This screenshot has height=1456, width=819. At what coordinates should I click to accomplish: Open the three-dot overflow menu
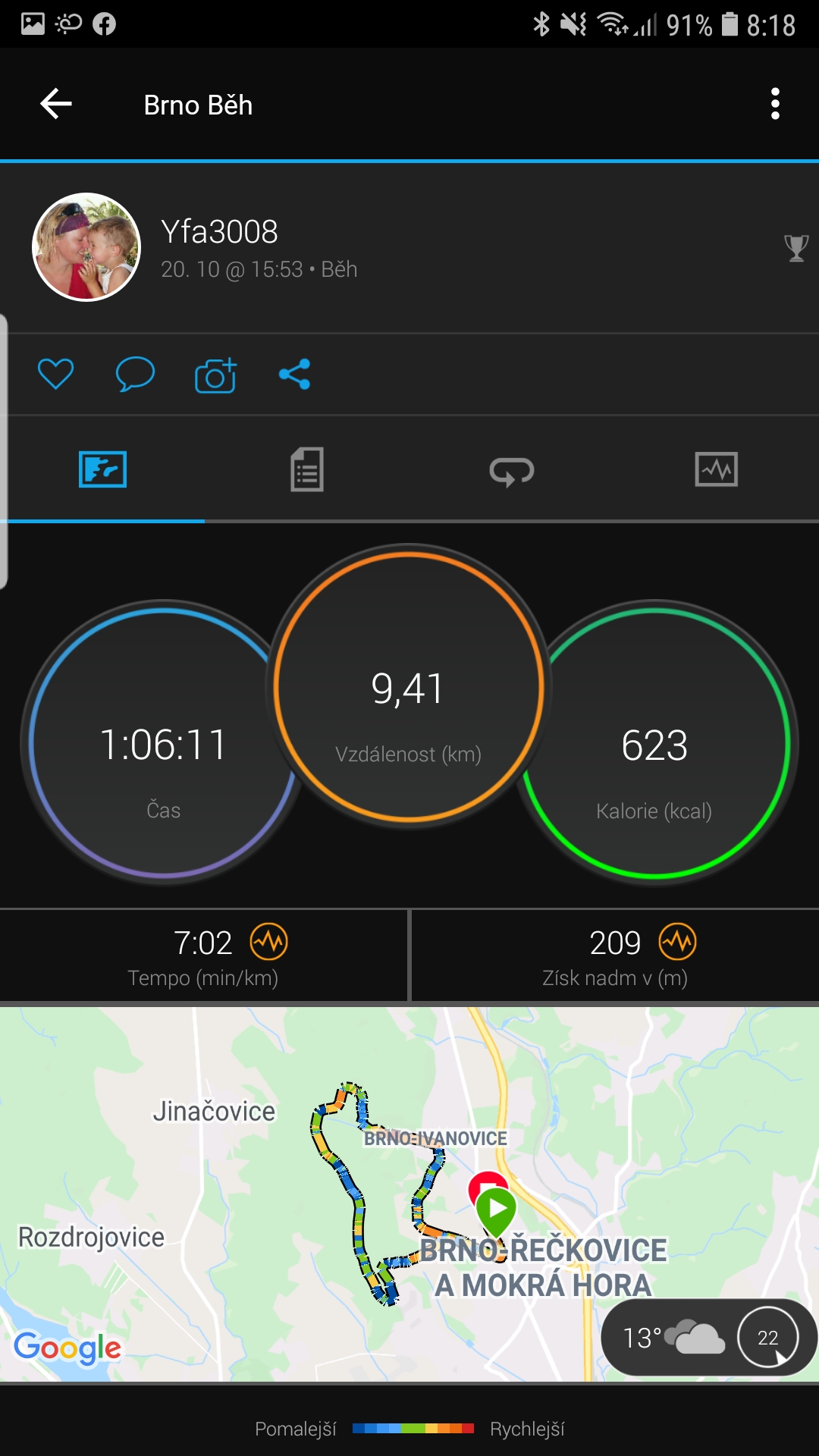[775, 104]
